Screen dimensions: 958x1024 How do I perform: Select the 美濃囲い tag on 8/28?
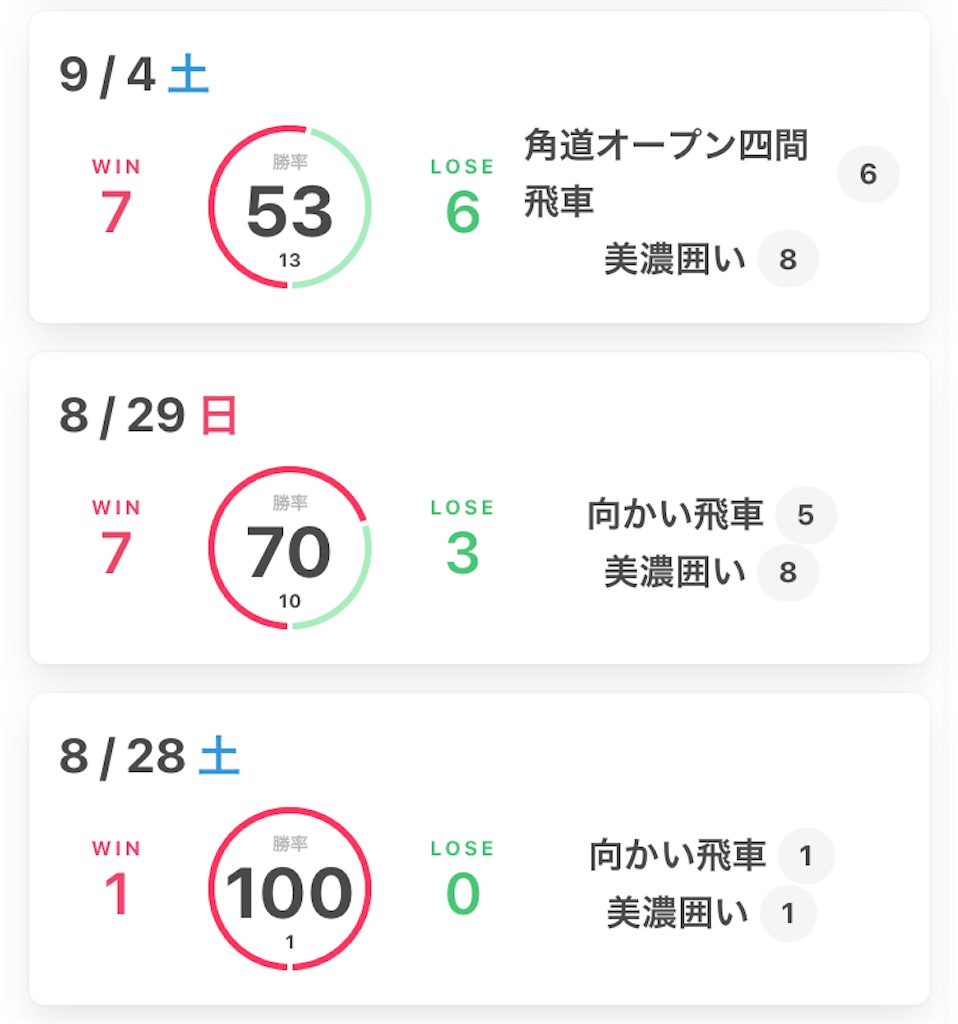coord(677,913)
